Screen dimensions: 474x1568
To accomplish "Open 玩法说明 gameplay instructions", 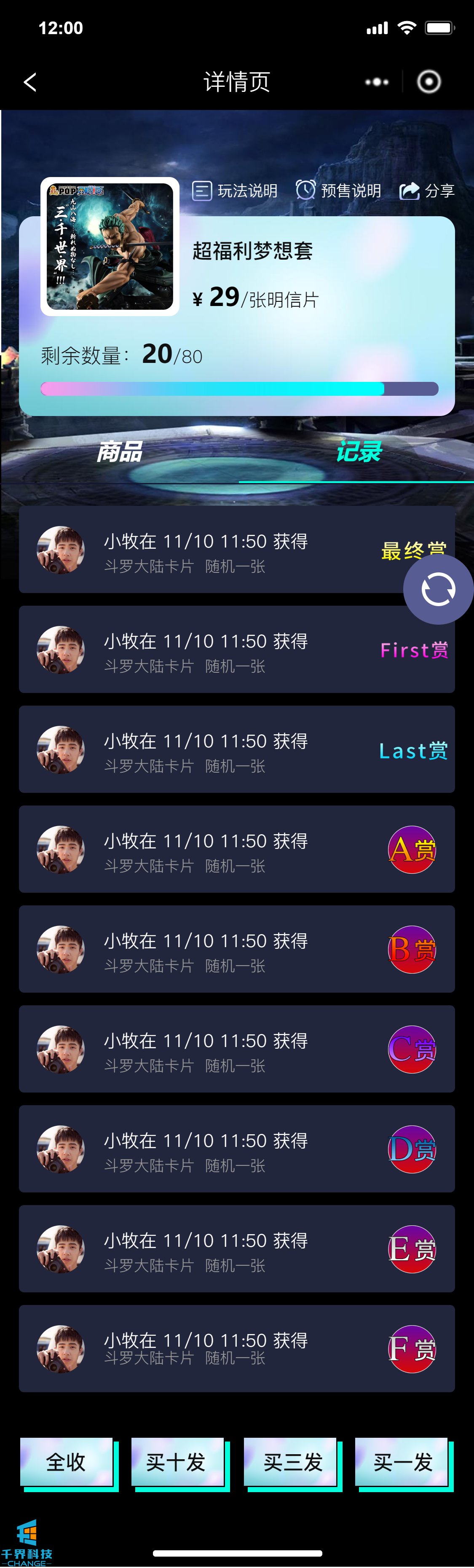I will tap(235, 191).
